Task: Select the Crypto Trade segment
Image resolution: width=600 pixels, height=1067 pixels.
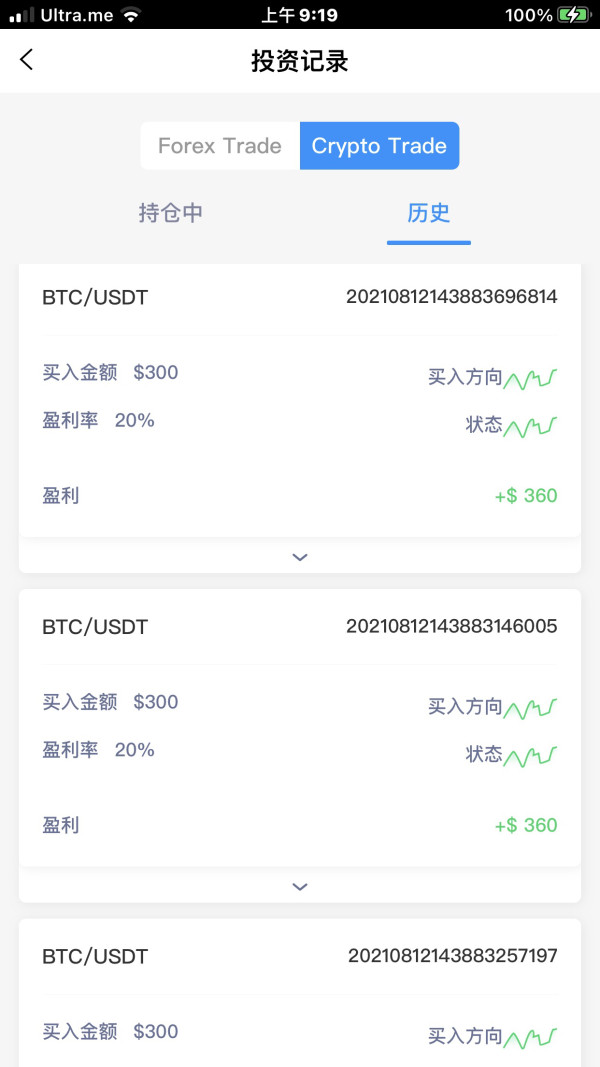Action: [380, 146]
